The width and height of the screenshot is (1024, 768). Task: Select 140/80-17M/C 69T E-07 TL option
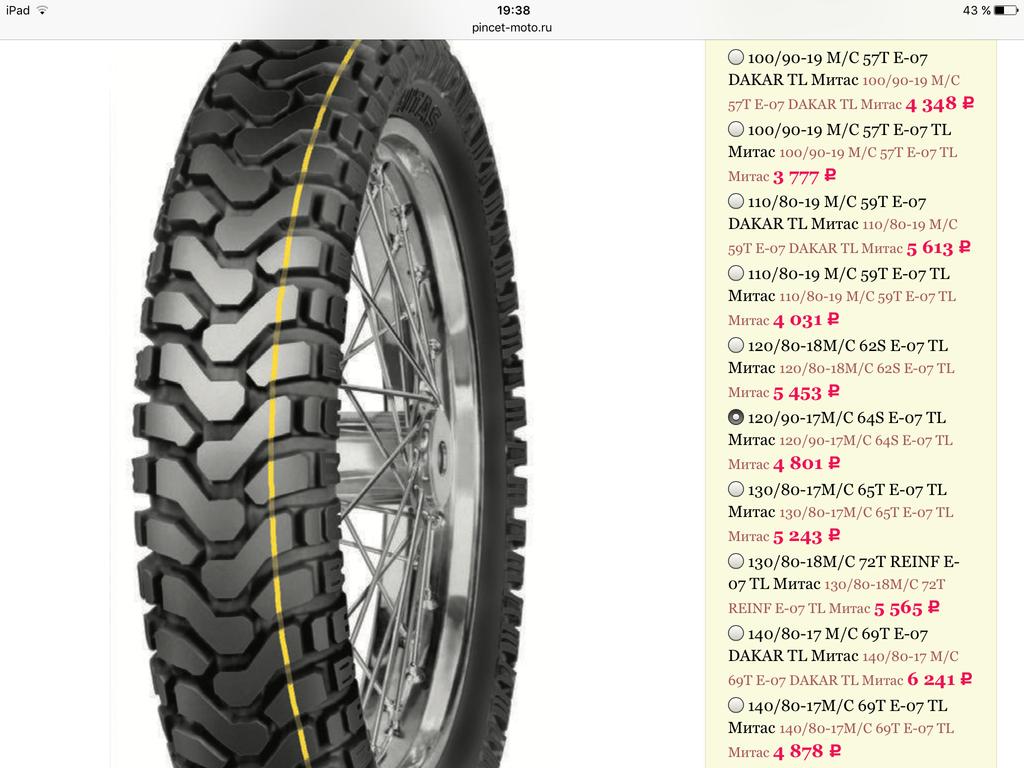pyautogui.click(x=736, y=705)
